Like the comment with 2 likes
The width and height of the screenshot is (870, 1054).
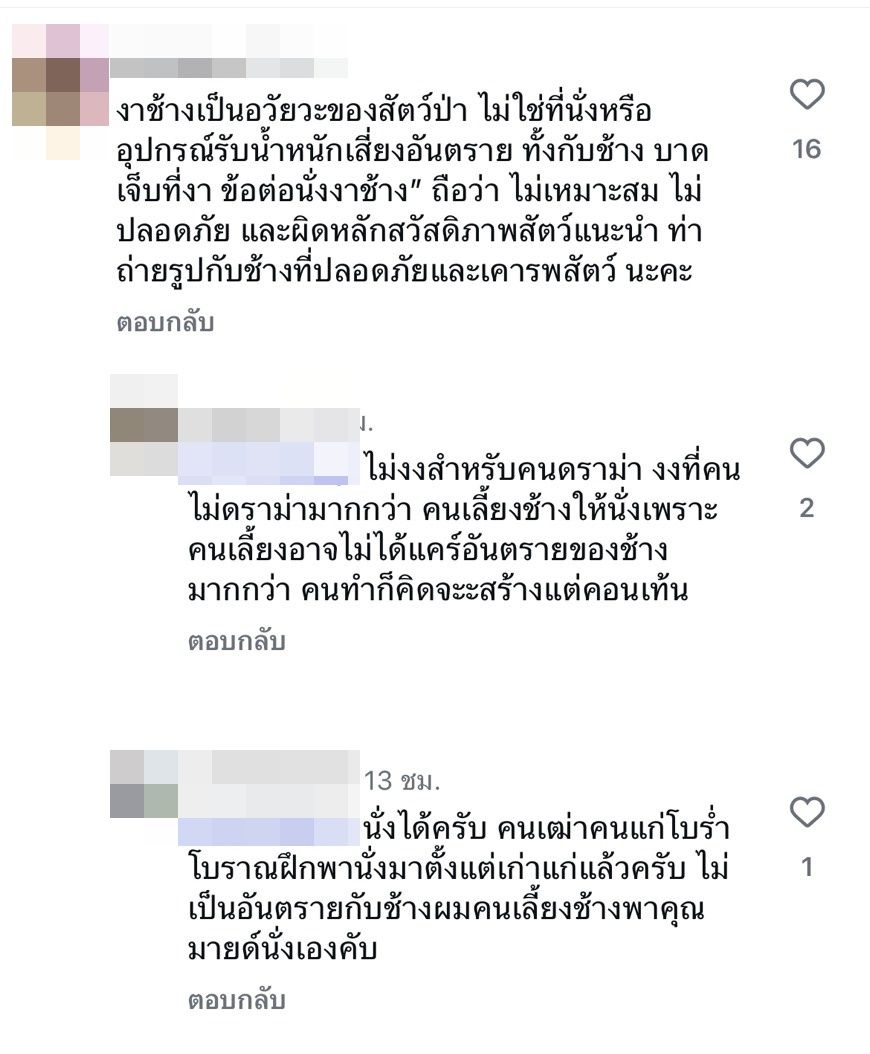click(x=806, y=454)
